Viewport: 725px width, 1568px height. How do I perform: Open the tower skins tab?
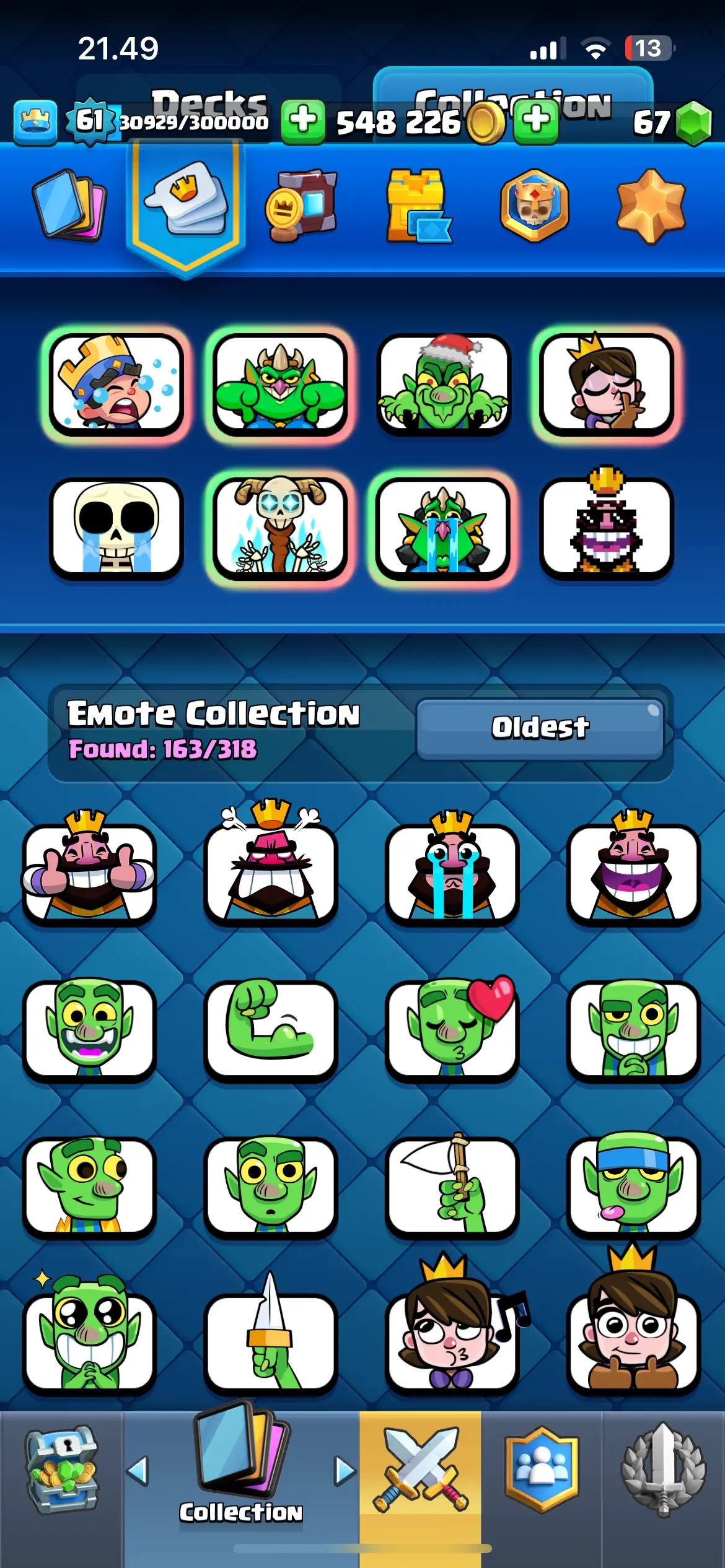(x=418, y=205)
